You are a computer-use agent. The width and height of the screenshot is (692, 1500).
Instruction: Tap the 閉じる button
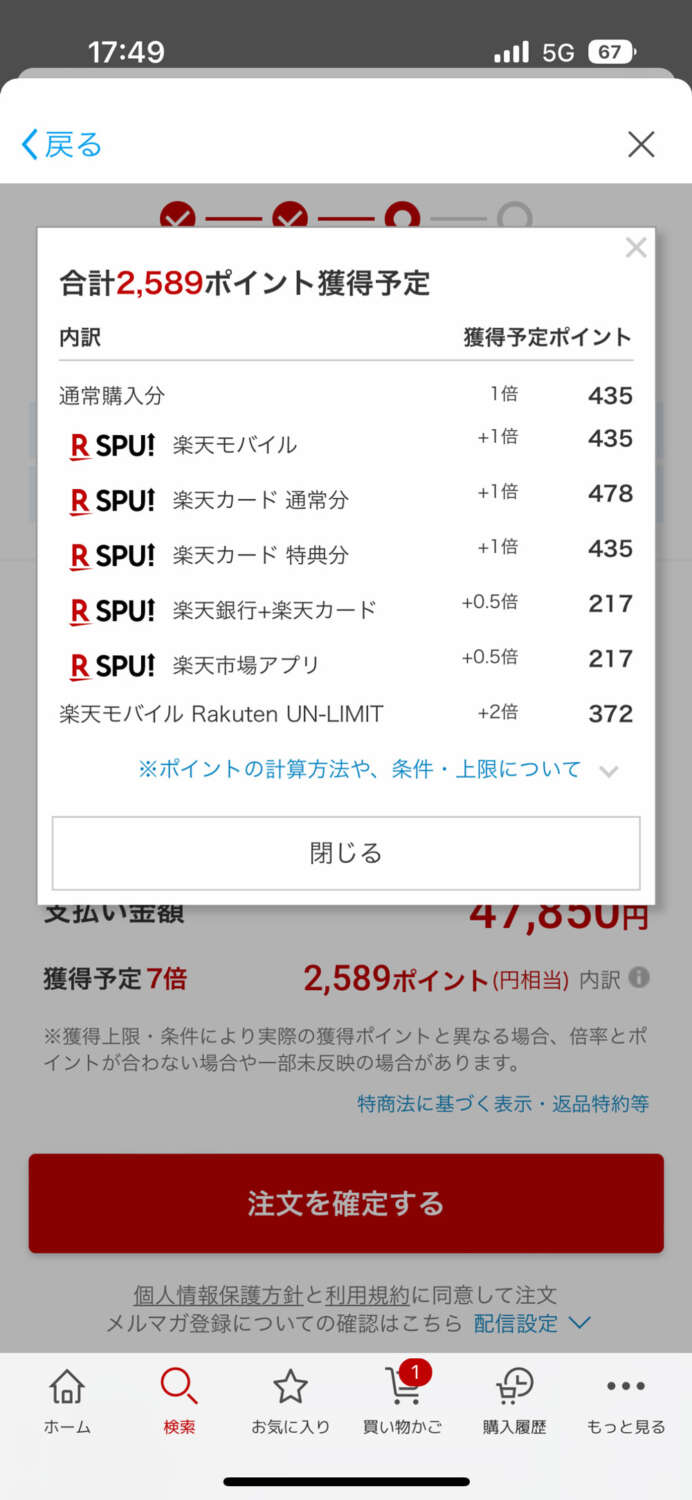pyautogui.click(x=346, y=853)
